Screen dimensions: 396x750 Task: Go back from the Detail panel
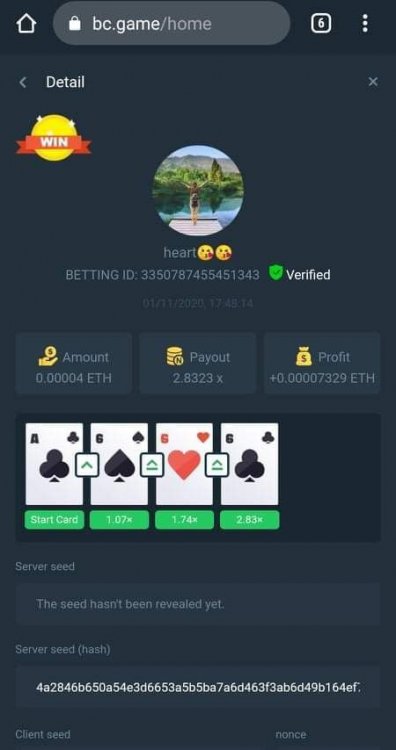point(22,82)
